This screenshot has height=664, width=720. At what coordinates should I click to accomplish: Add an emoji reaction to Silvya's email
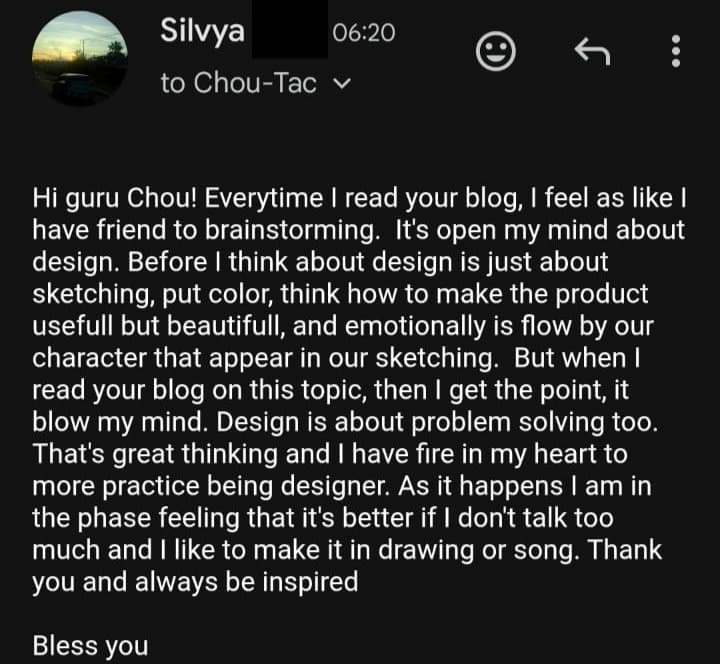coord(496,53)
